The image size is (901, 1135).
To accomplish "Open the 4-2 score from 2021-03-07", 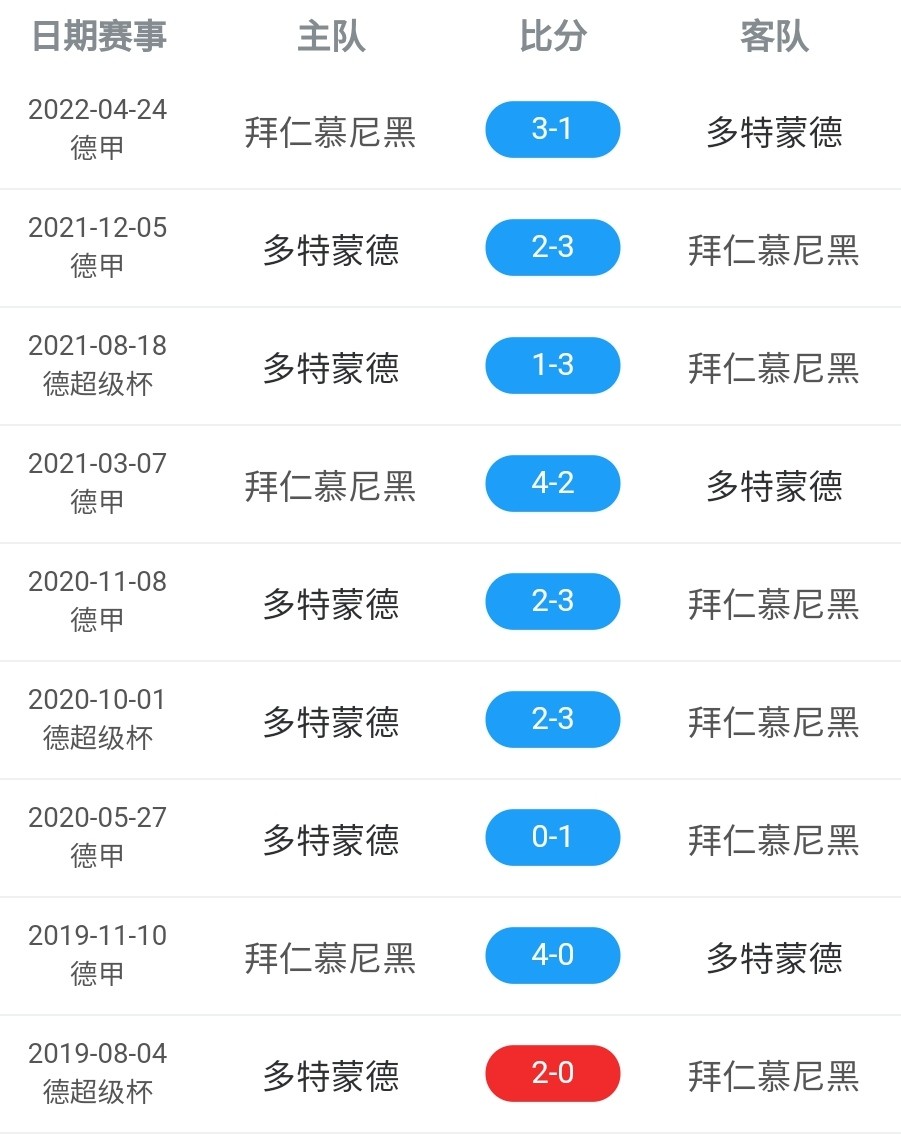I will click(x=552, y=483).
